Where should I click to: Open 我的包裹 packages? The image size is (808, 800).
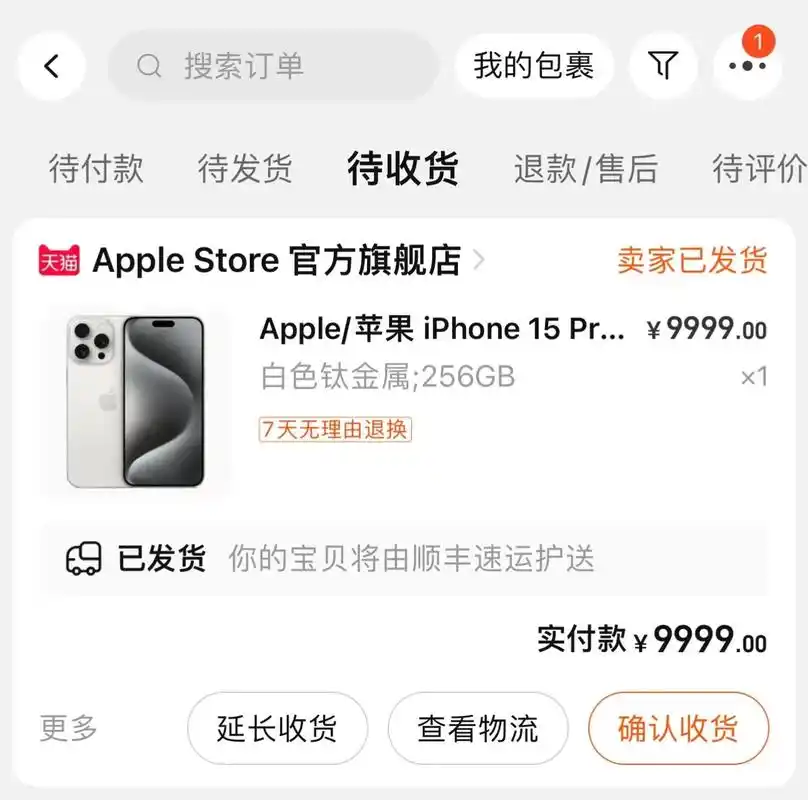point(533,66)
